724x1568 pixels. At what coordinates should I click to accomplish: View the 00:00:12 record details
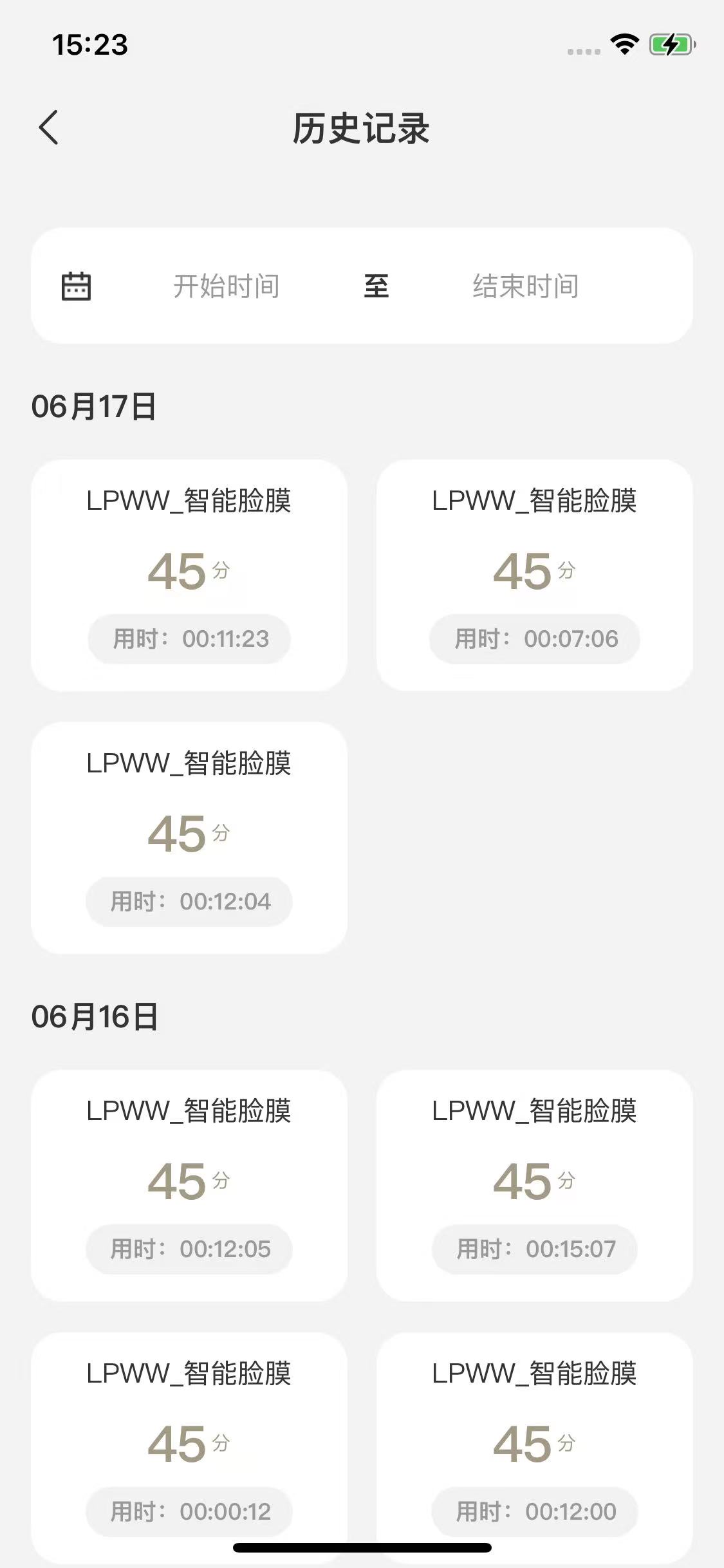click(x=189, y=1447)
